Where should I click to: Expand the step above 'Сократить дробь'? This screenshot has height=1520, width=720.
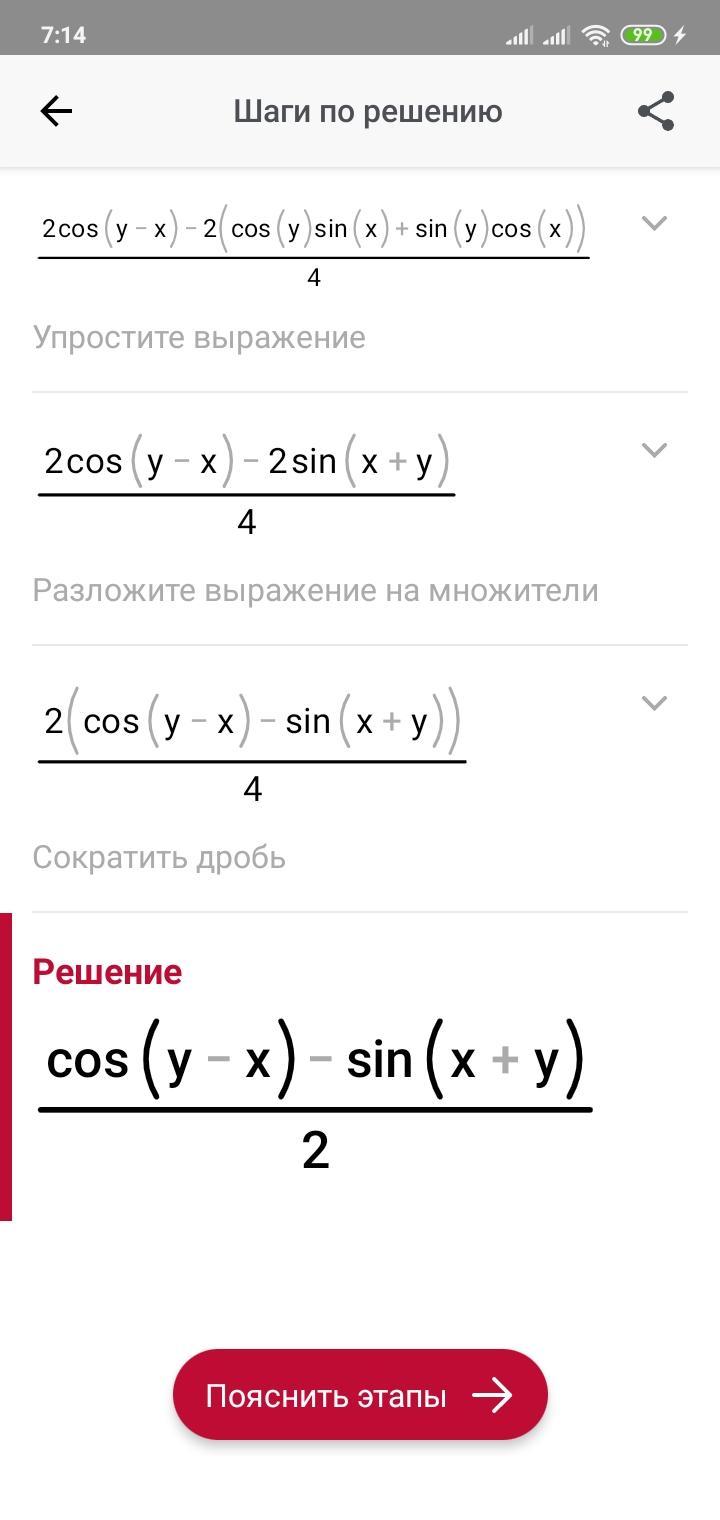tap(654, 703)
